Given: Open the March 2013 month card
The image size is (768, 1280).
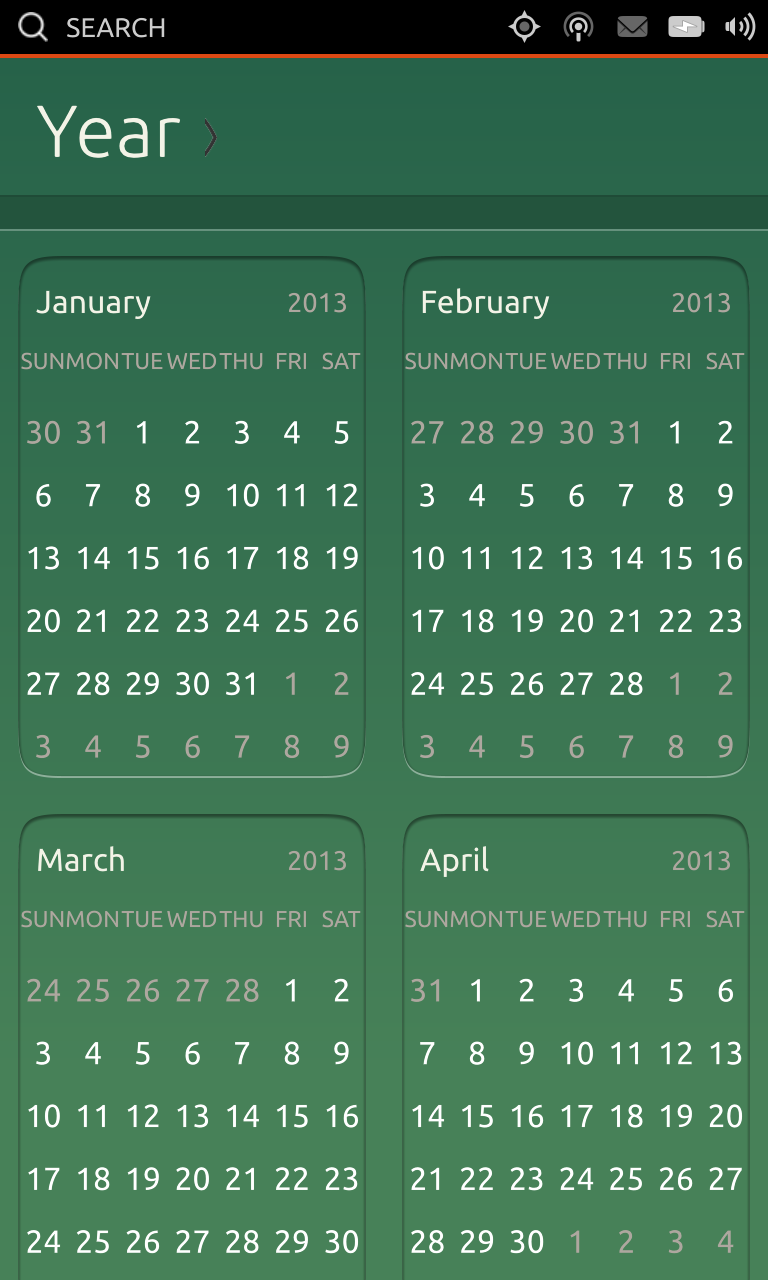Looking at the screenshot, I should [192, 1047].
